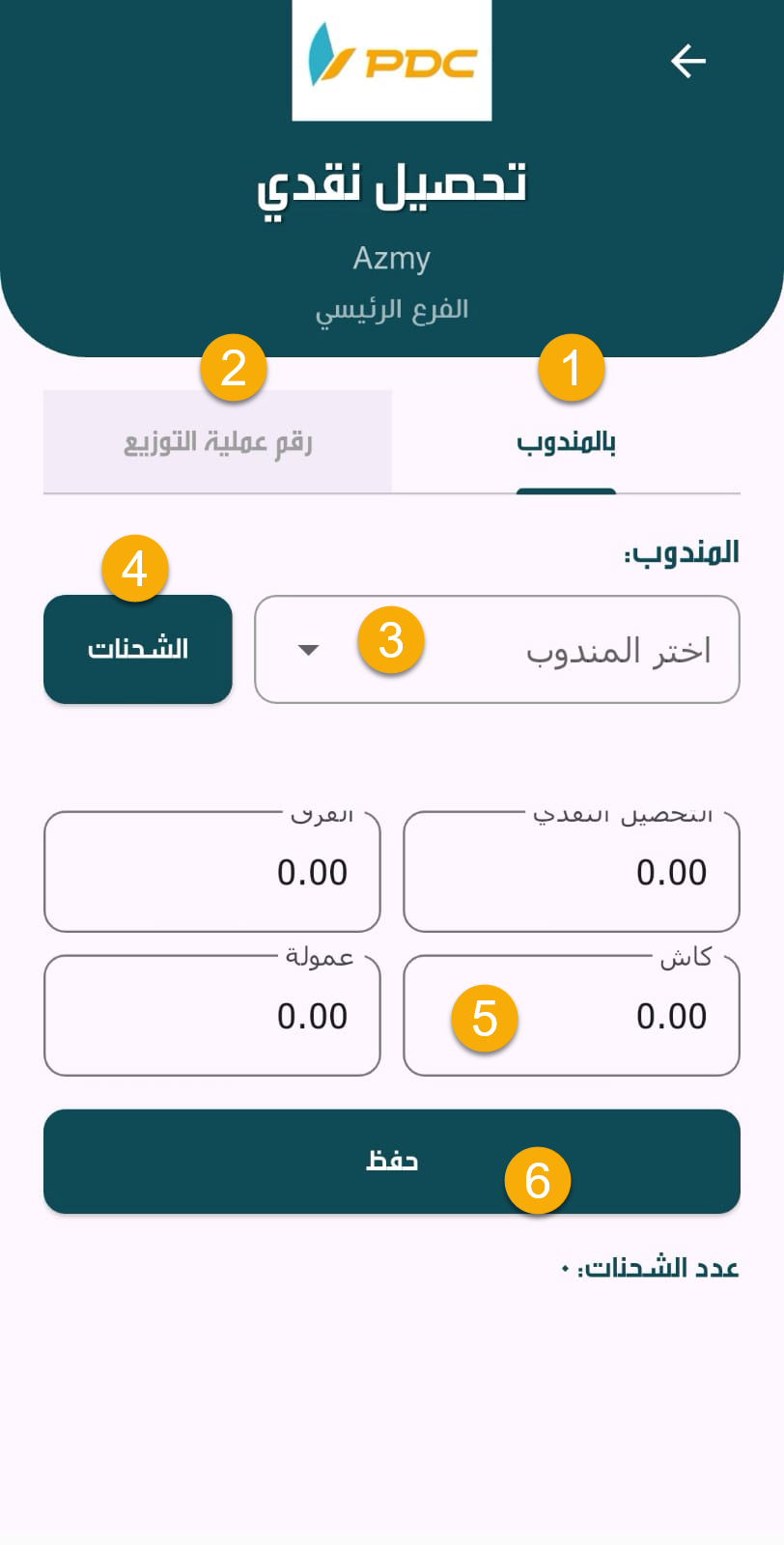The height and width of the screenshot is (1545, 784).
Task: Expand the dropdown caret beside اختر المندوب
Action: (x=309, y=650)
